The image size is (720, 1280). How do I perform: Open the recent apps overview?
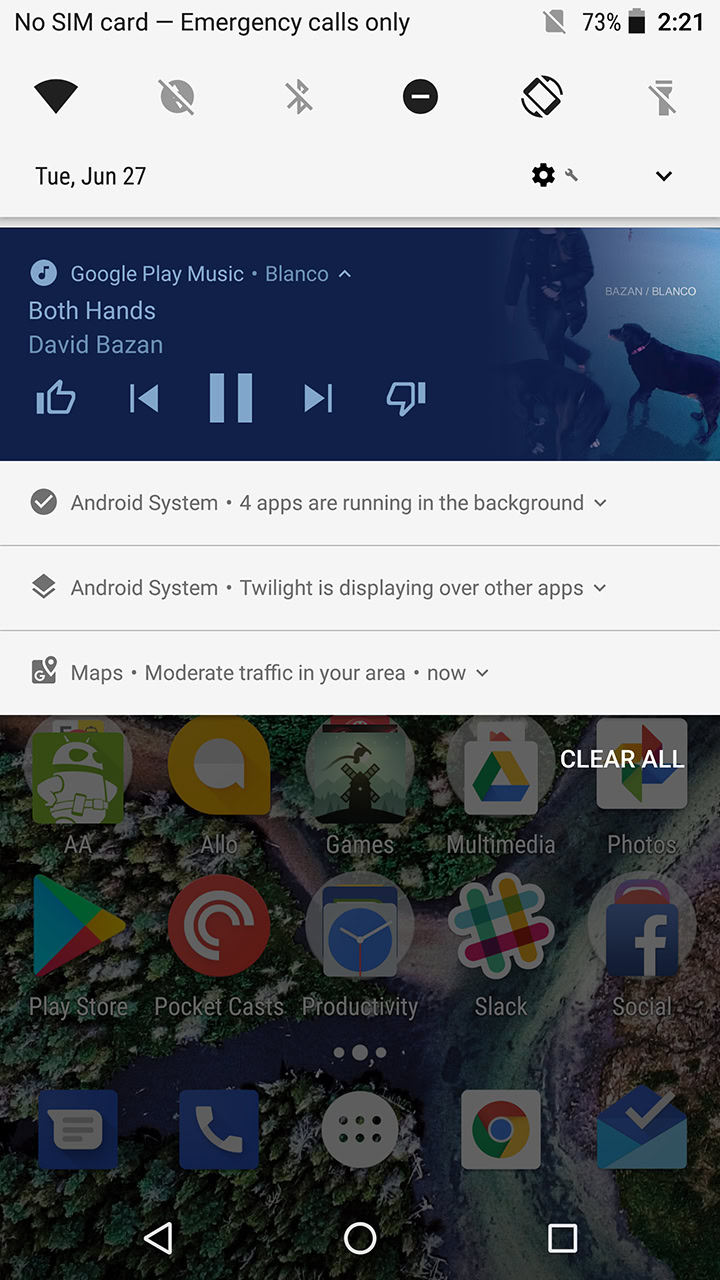pos(563,1238)
